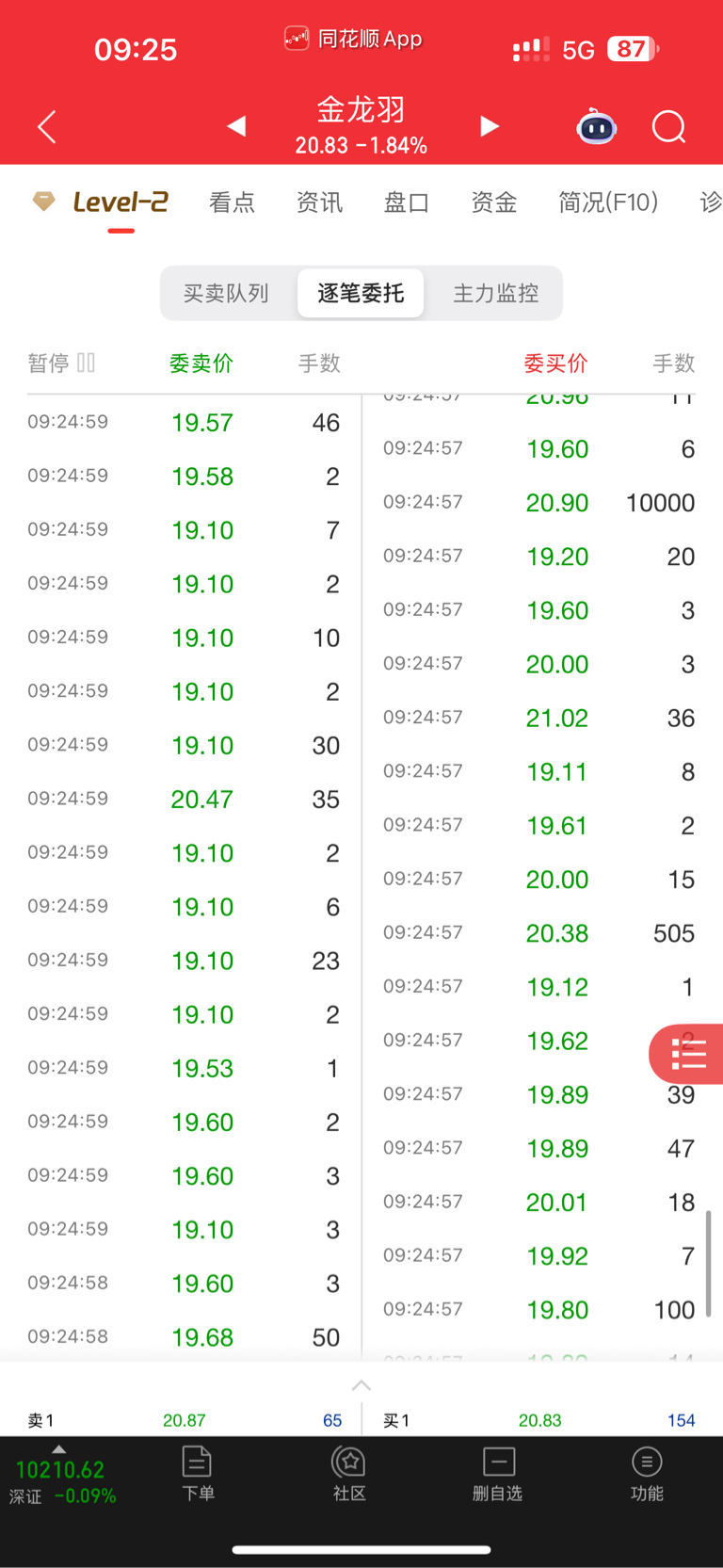
Task: Open the red floating list button
Action: pos(688,1054)
